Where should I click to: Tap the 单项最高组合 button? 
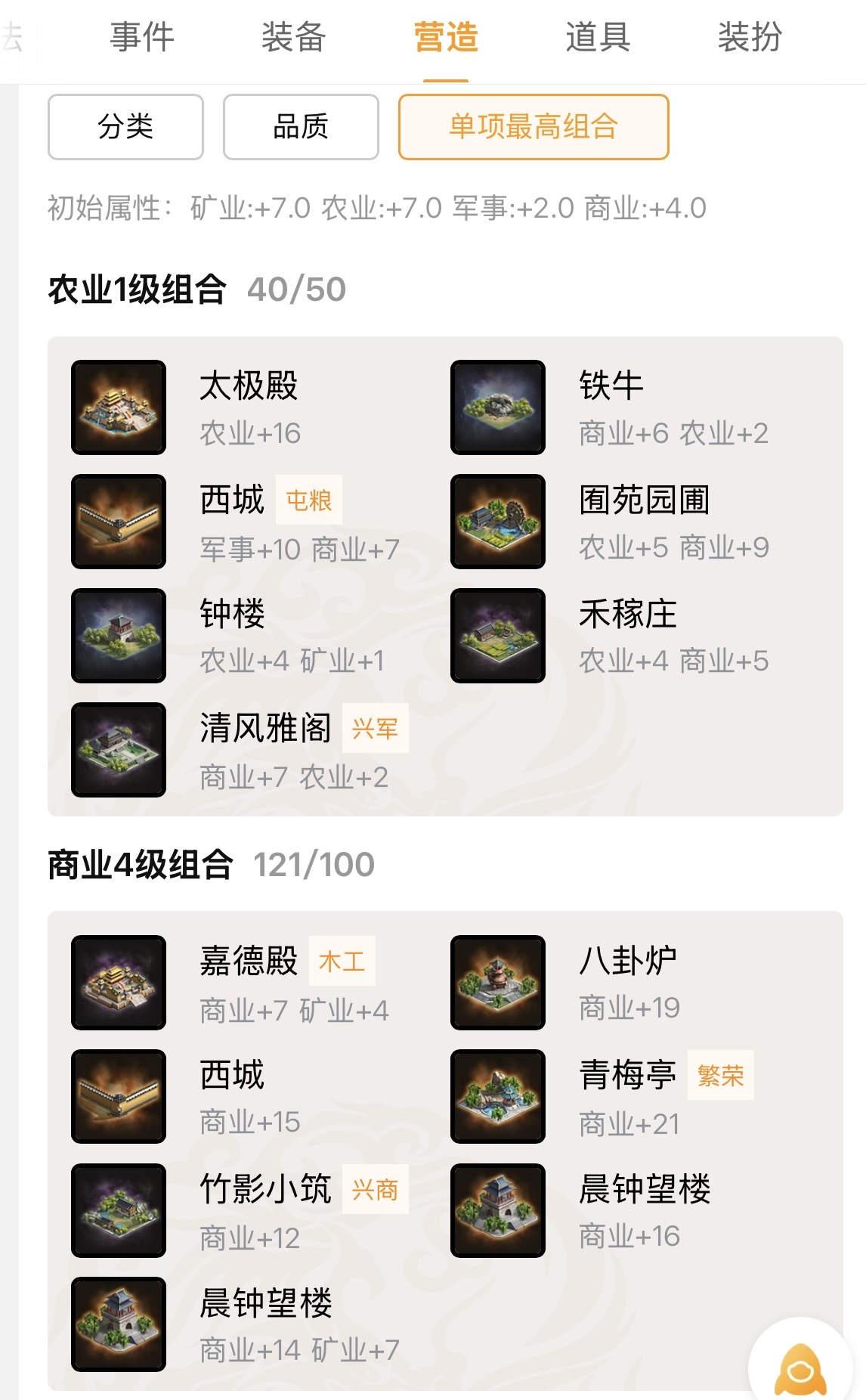[534, 127]
